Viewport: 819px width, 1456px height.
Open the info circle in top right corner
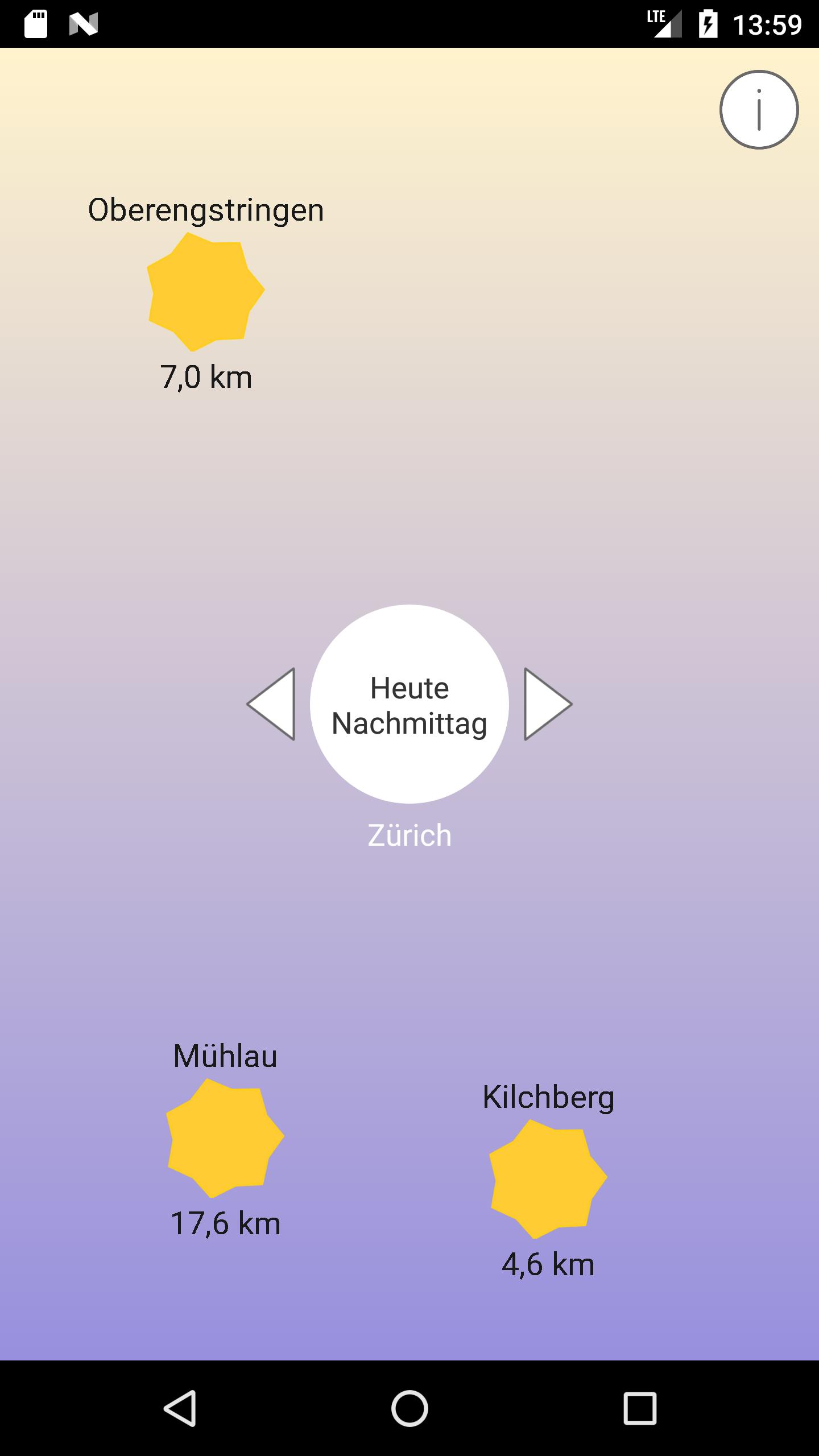(758, 110)
